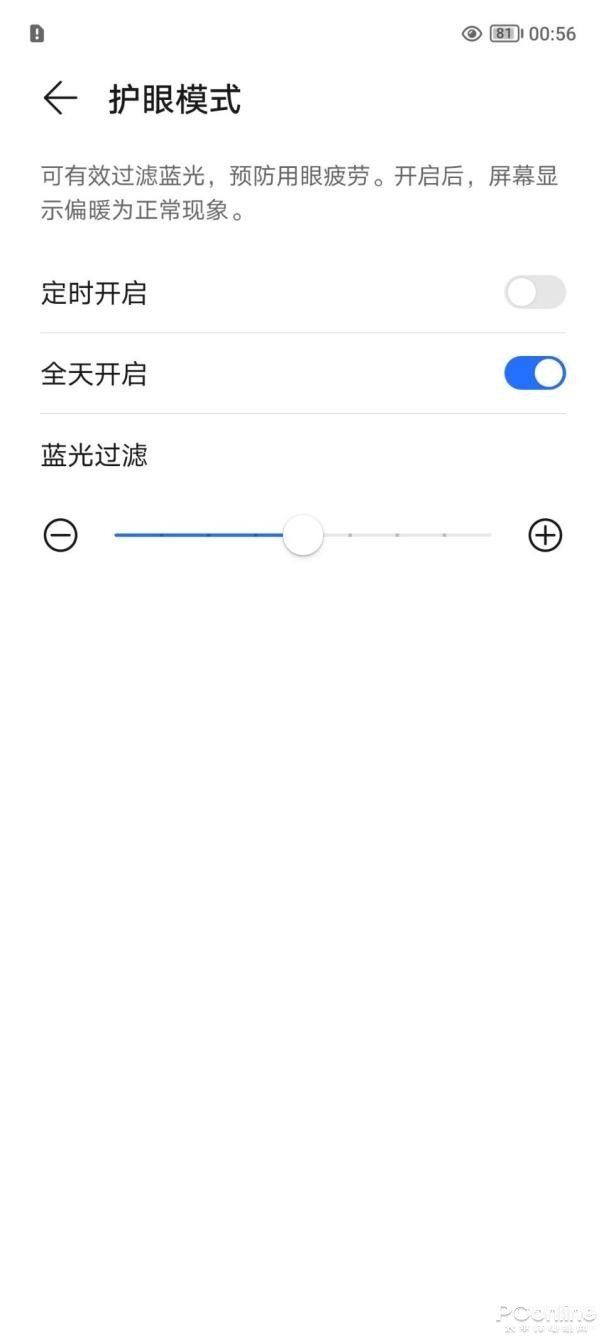Tap the 蓝光过滤 slider track

[303, 535]
